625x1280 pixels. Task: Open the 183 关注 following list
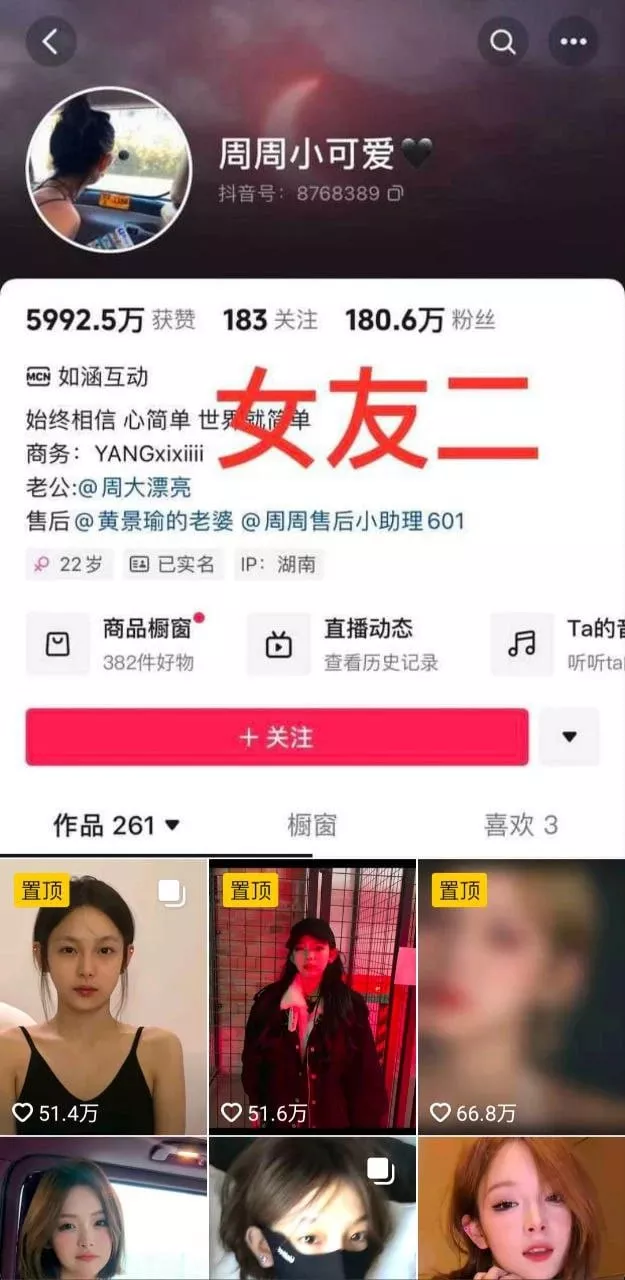[270, 320]
